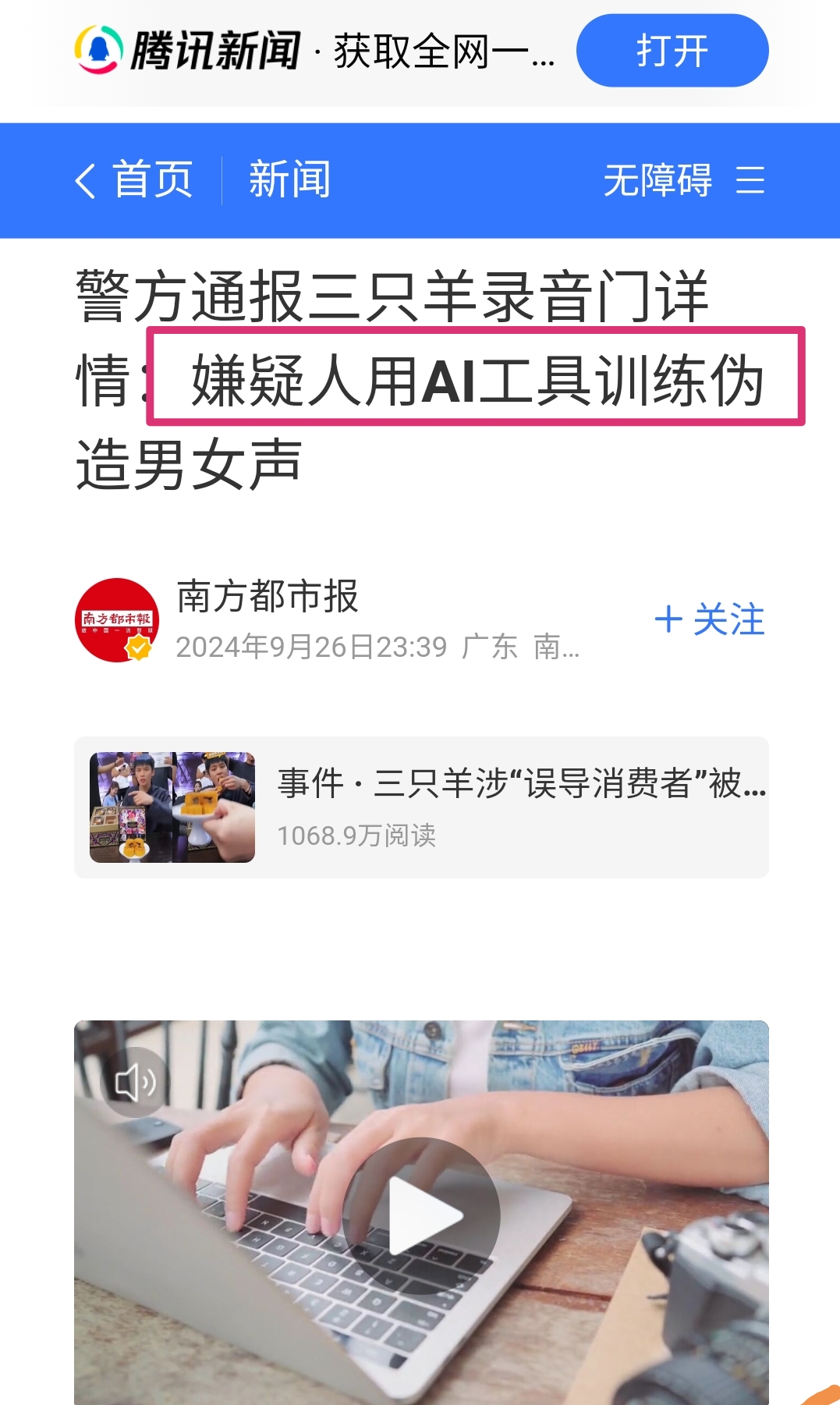Open the 南方都市报 publisher profile
Viewport: 840px width, 1405px height.
(x=268, y=597)
